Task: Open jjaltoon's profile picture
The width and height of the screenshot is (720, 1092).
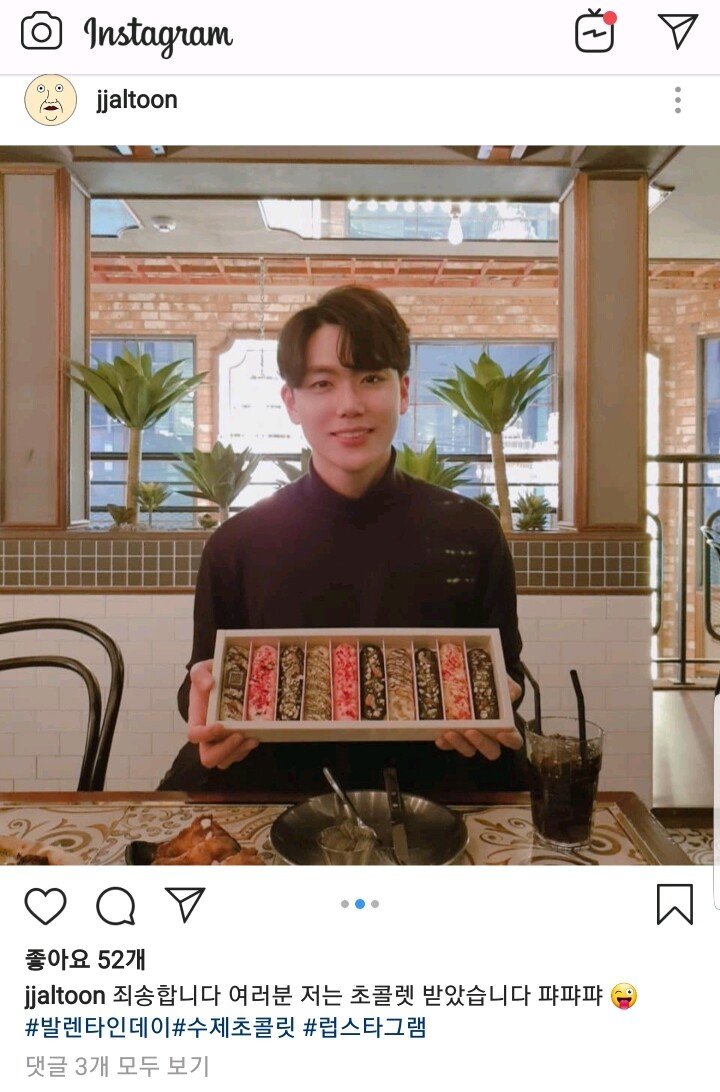Action: (x=50, y=100)
